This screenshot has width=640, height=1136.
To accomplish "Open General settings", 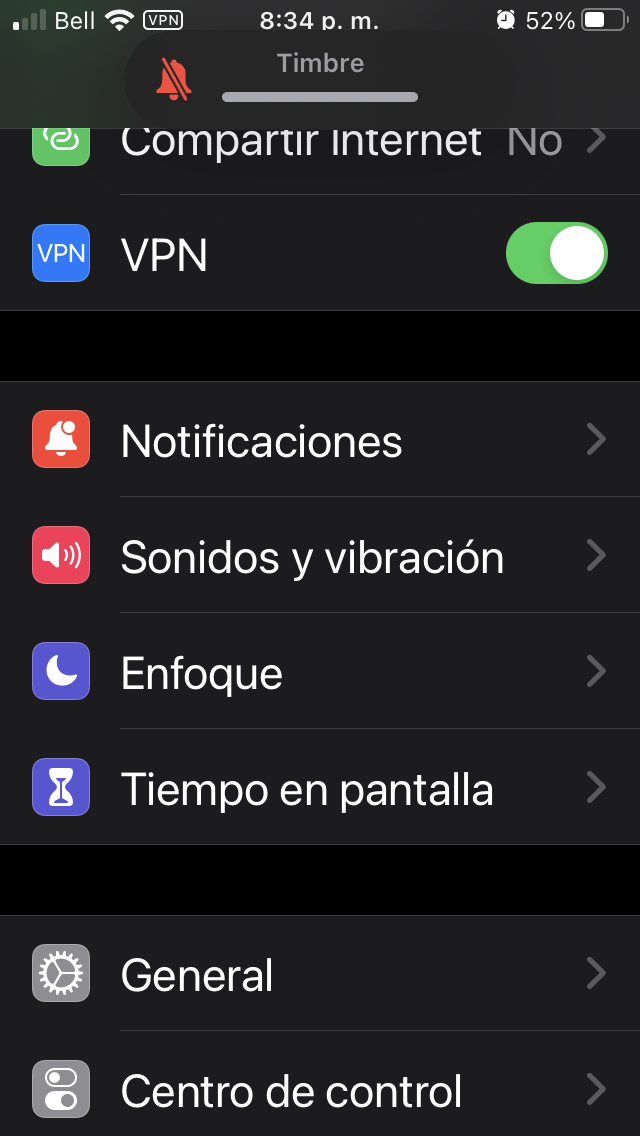I will (x=320, y=974).
